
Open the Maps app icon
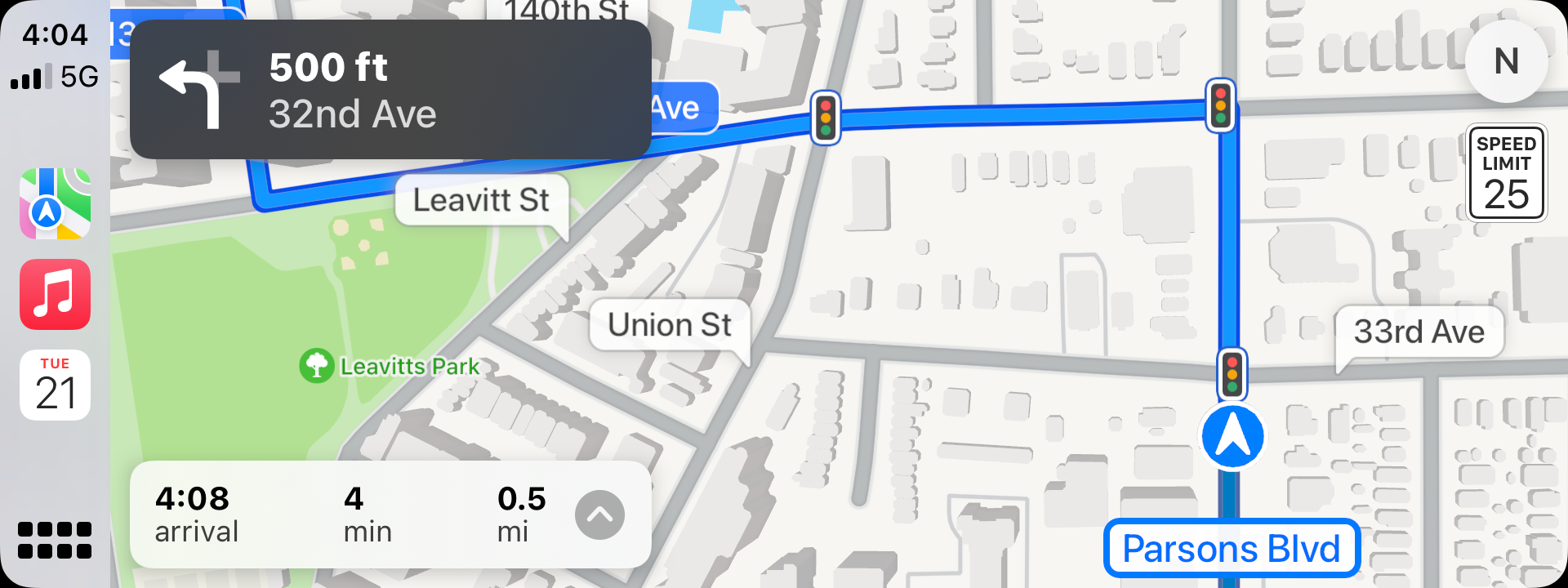pyautogui.click(x=55, y=203)
